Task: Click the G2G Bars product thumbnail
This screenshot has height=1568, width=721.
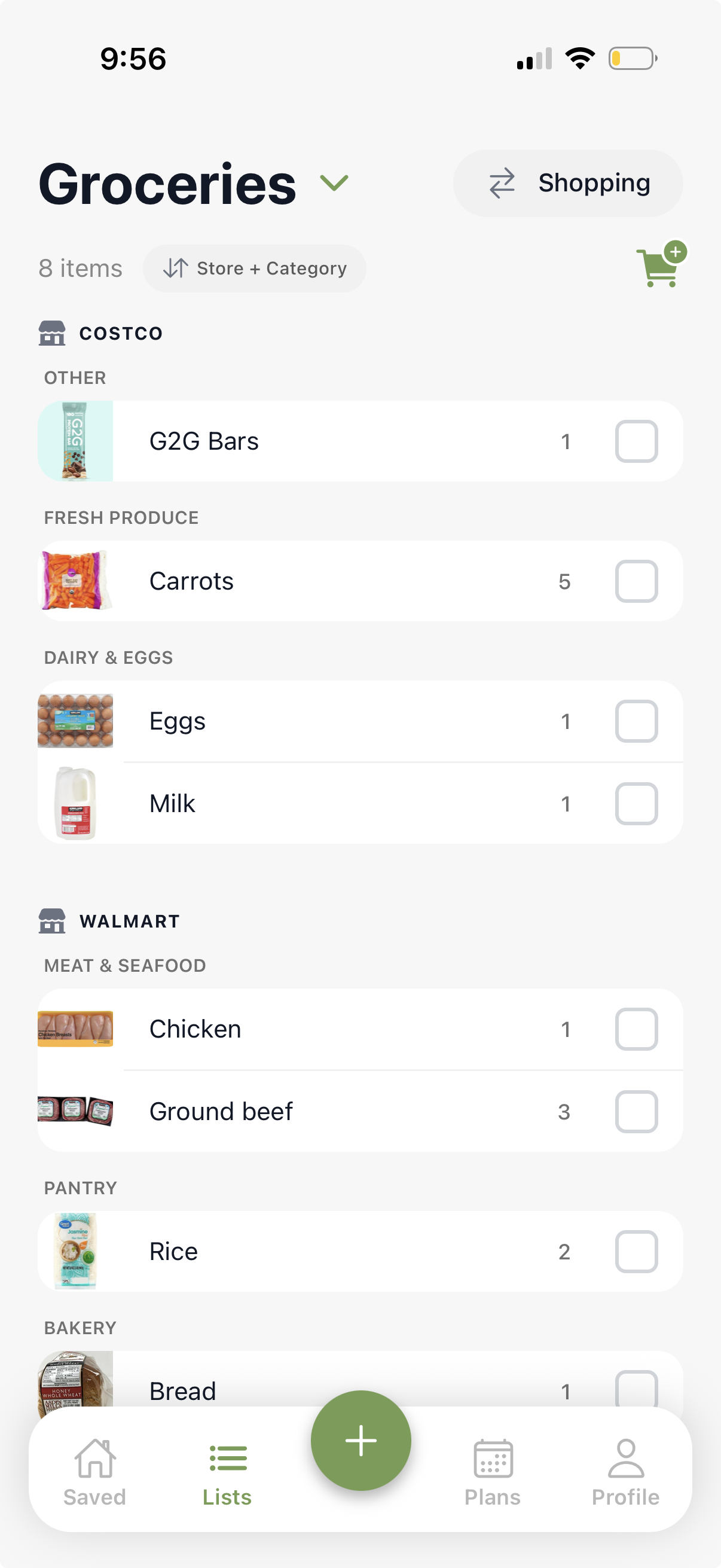Action: pos(76,441)
